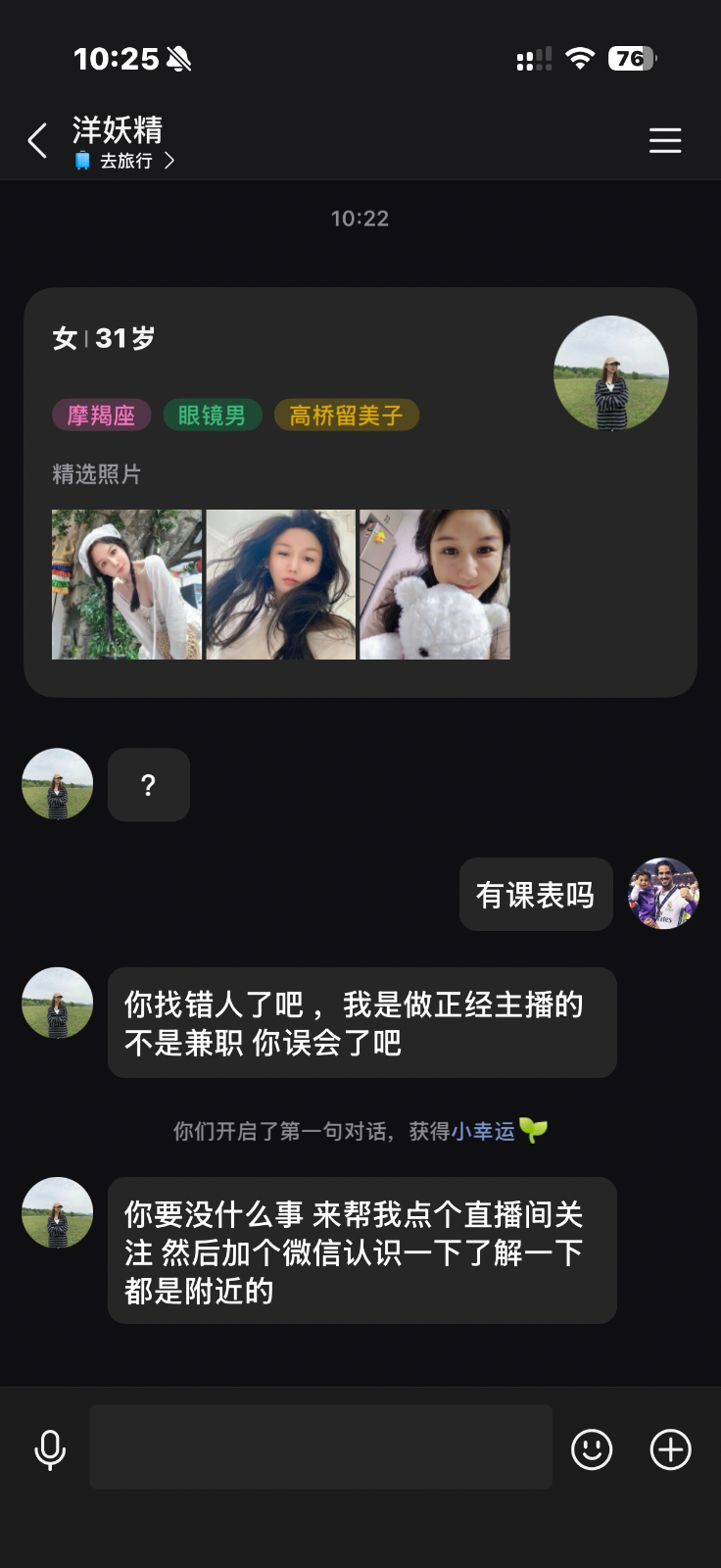The height and width of the screenshot is (1568, 721).
Task: Tap my own avatar beside 有课表吗
Action: tap(664, 894)
